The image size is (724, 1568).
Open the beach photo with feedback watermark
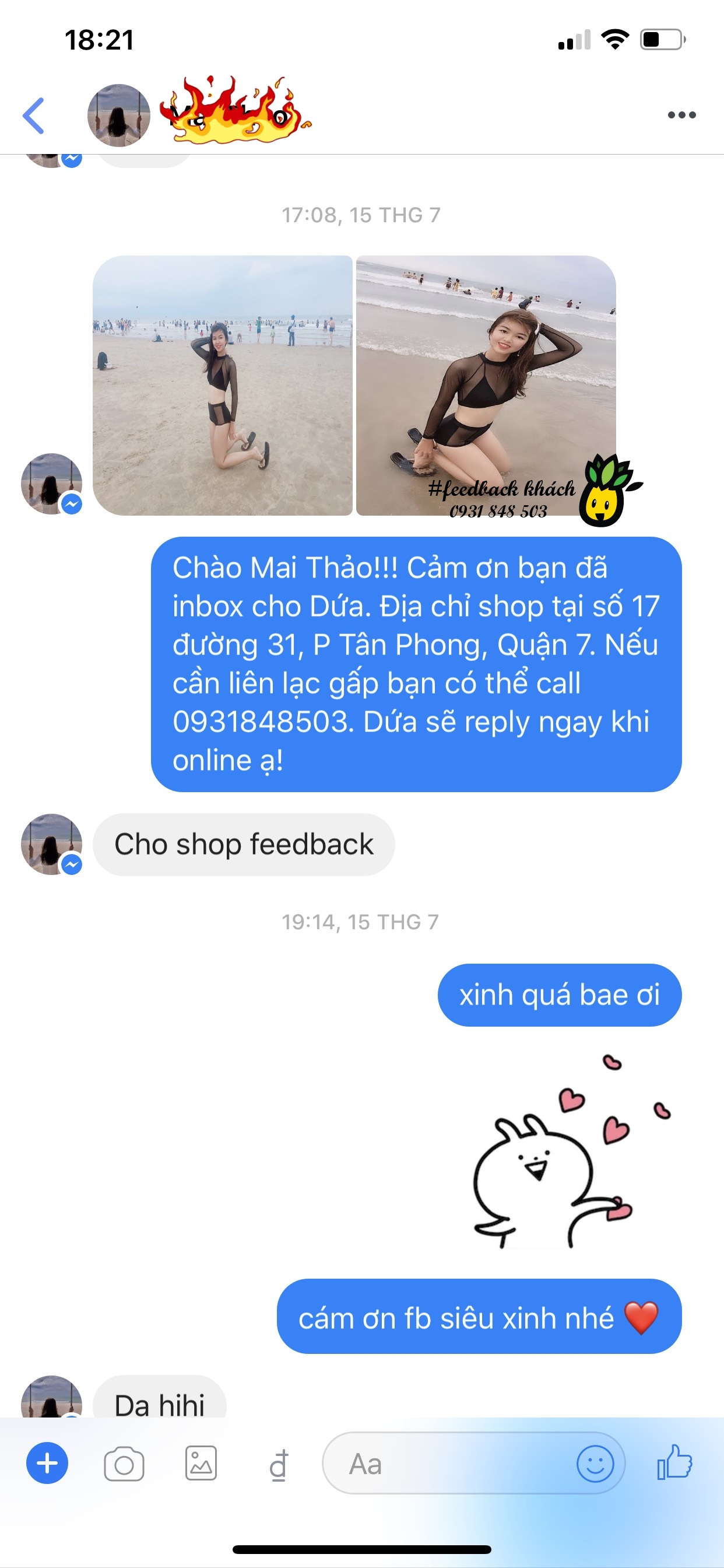(x=486, y=386)
